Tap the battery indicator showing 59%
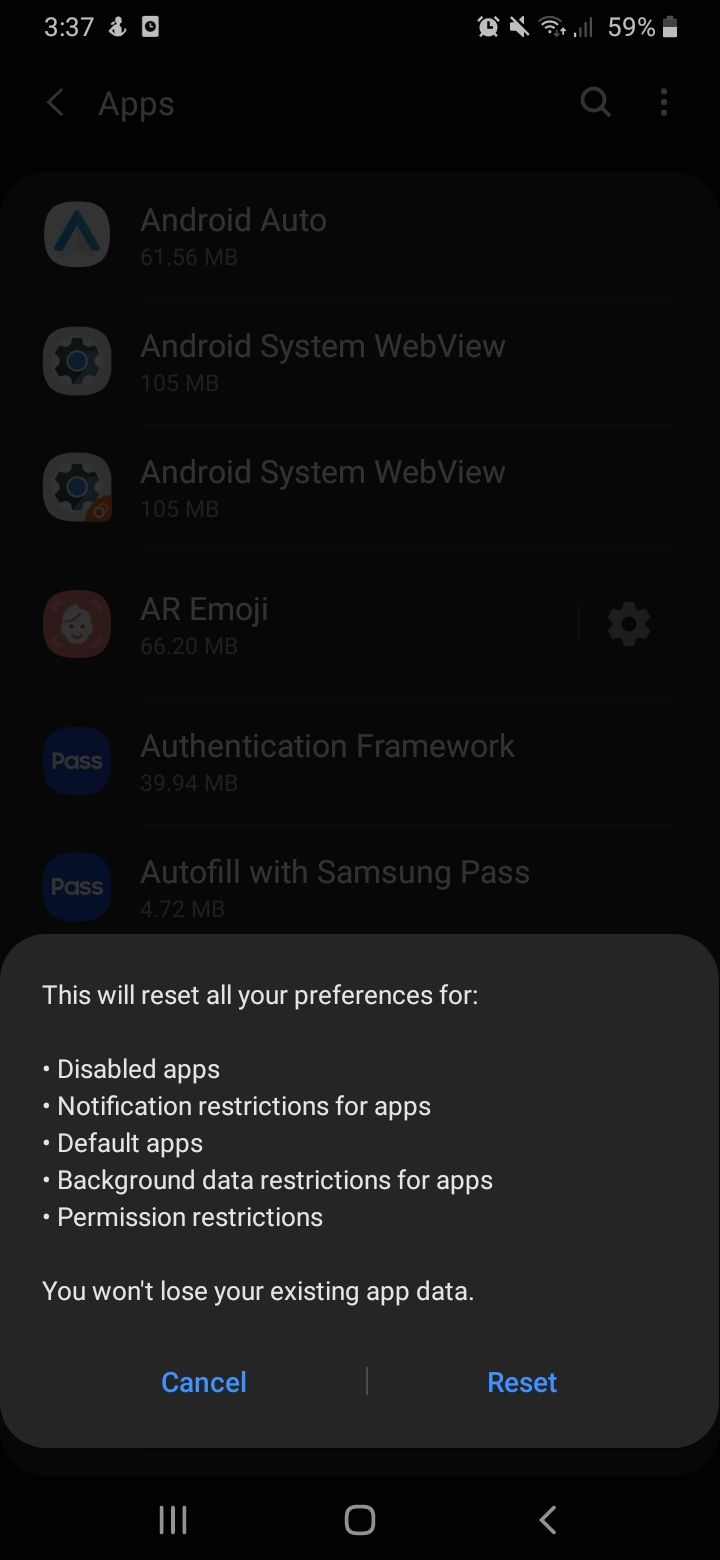This screenshot has height=1560, width=720. [x=643, y=27]
